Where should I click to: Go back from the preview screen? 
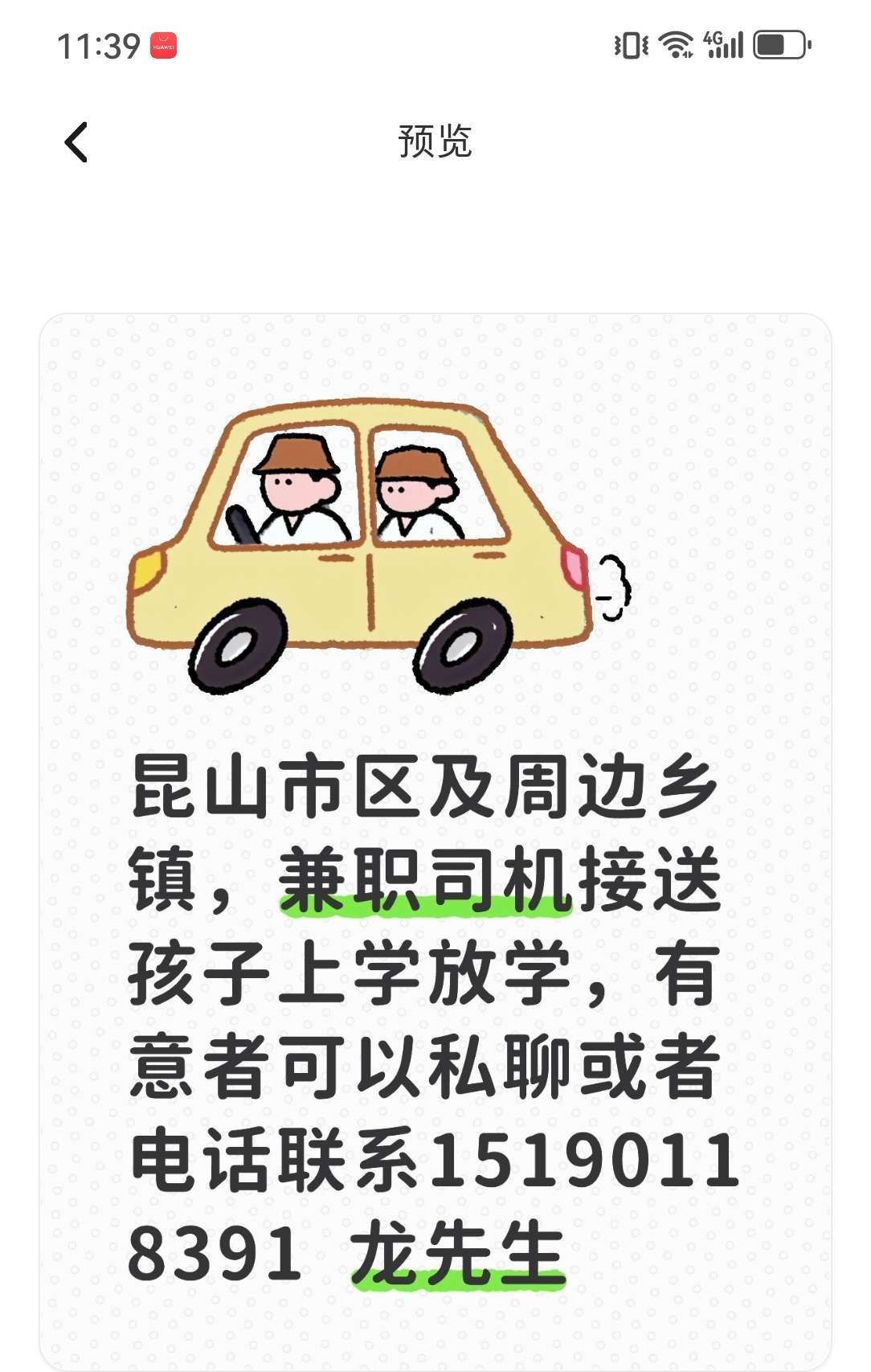[x=76, y=142]
